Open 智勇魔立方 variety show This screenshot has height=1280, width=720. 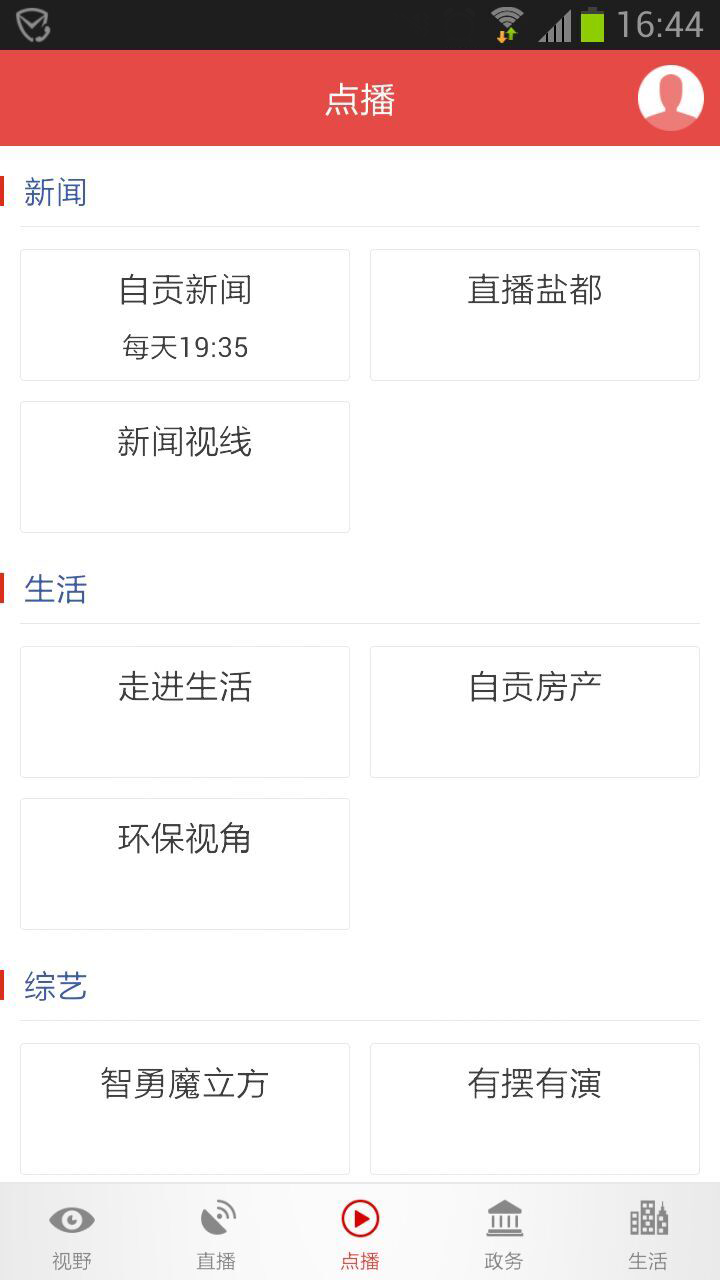point(185,1108)
